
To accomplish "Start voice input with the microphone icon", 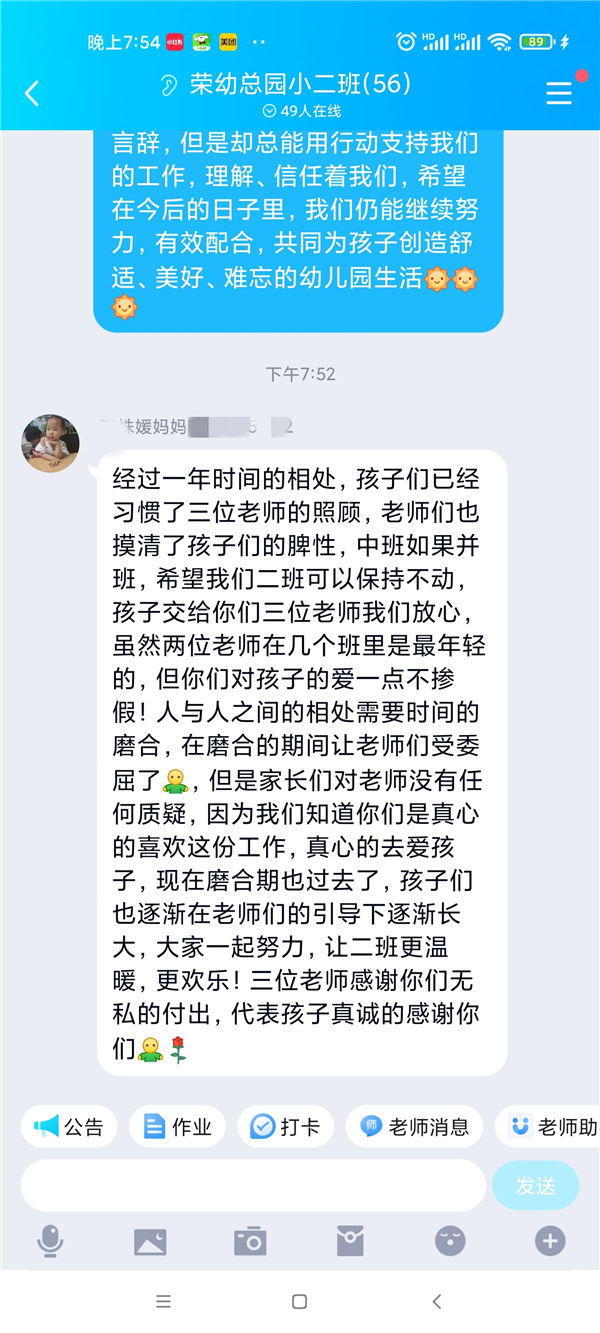I will [50, 1242].
